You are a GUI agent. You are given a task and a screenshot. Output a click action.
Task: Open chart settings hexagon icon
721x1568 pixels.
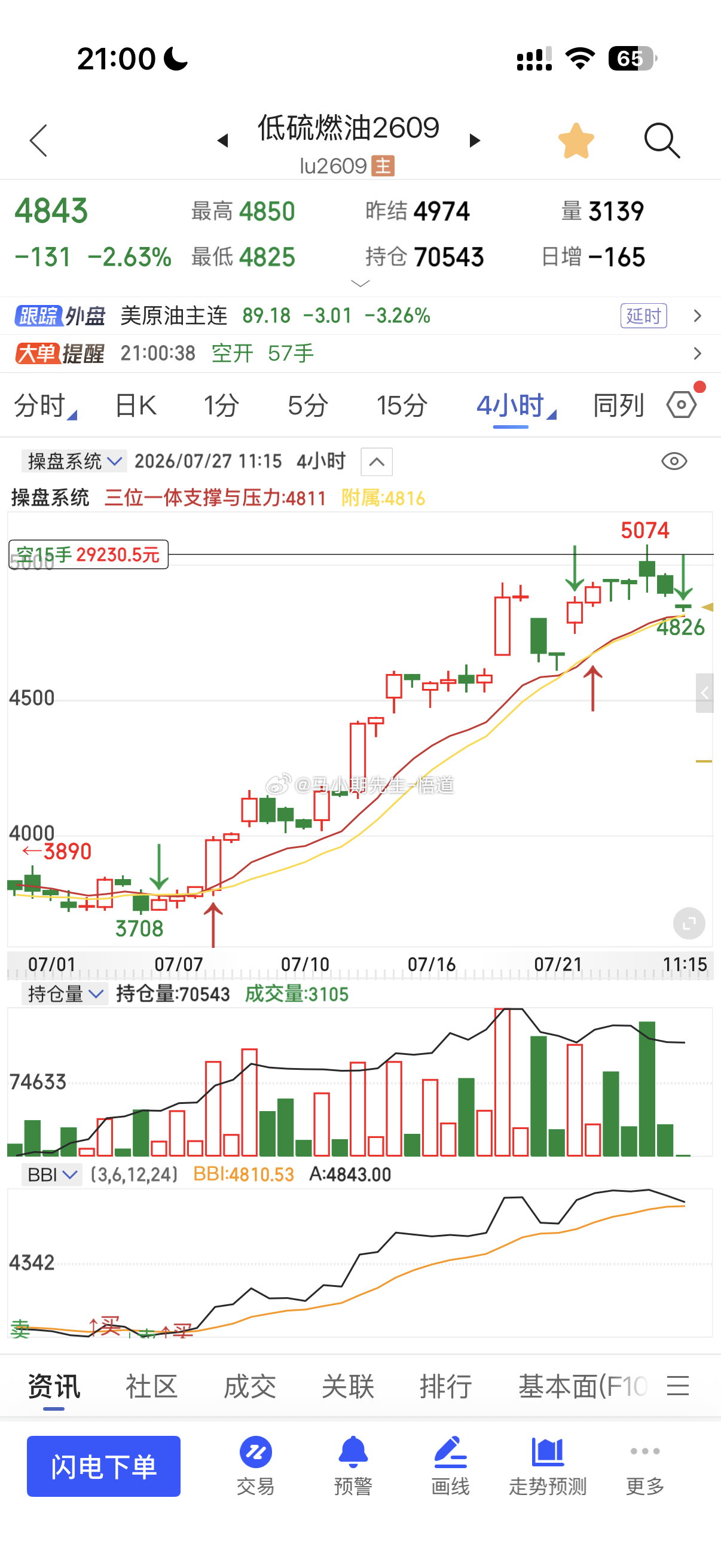click(682, 405)
